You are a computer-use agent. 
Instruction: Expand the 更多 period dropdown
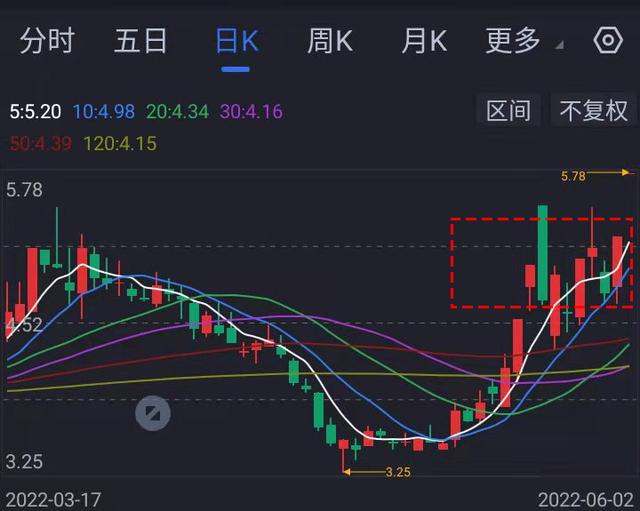click(524, 40)
